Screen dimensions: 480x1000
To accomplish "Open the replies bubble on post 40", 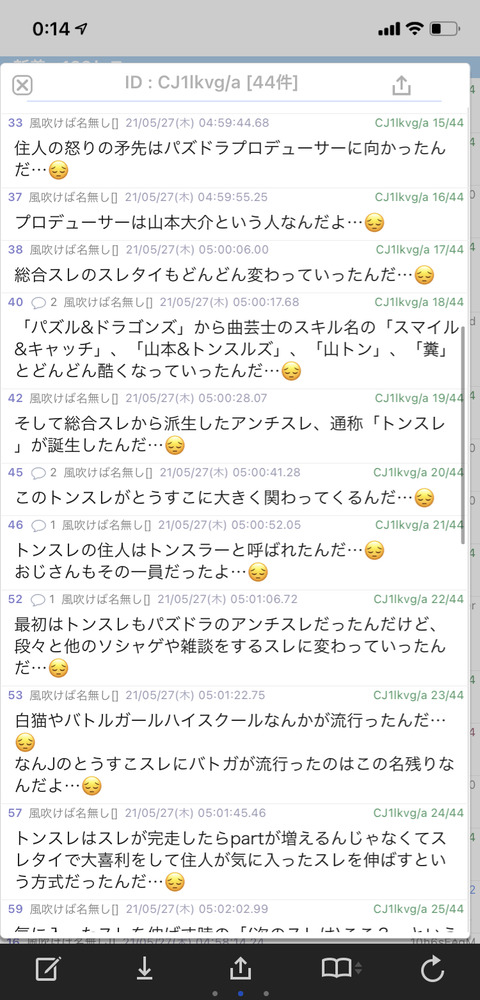I will (x=44, y=302).
